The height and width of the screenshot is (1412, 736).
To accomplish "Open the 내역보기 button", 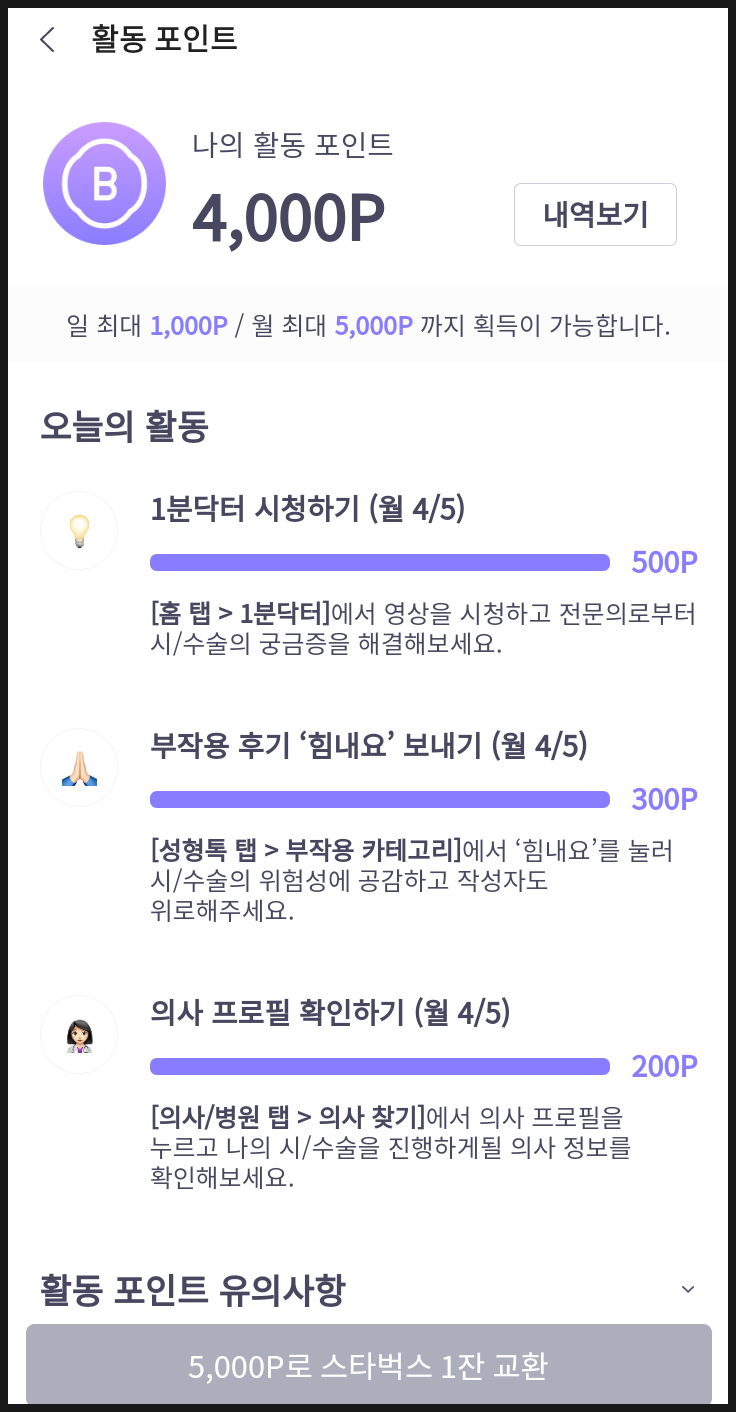I will [x=595, y=214].
